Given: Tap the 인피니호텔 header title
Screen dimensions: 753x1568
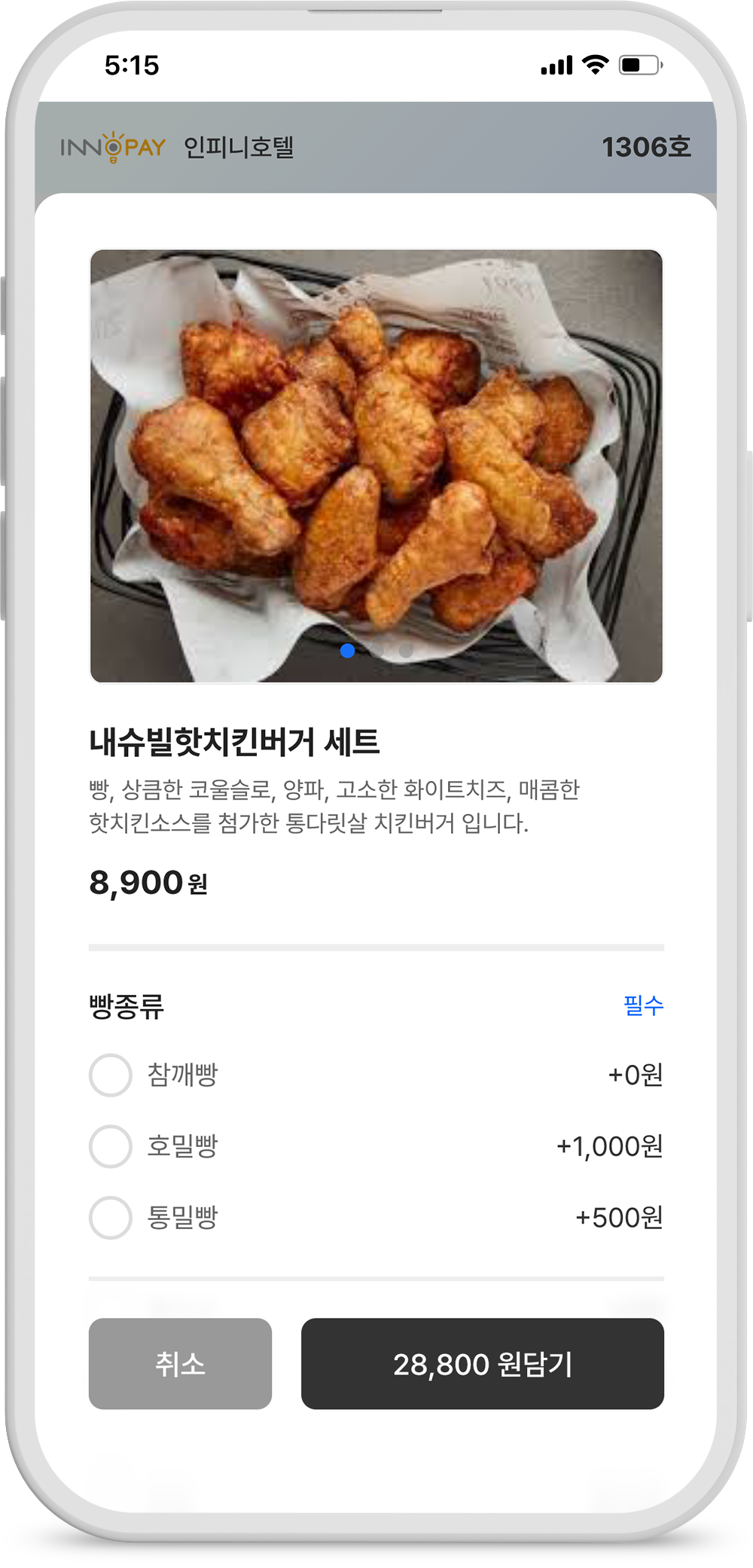Looking at the screenshot, I should [240, 146].
